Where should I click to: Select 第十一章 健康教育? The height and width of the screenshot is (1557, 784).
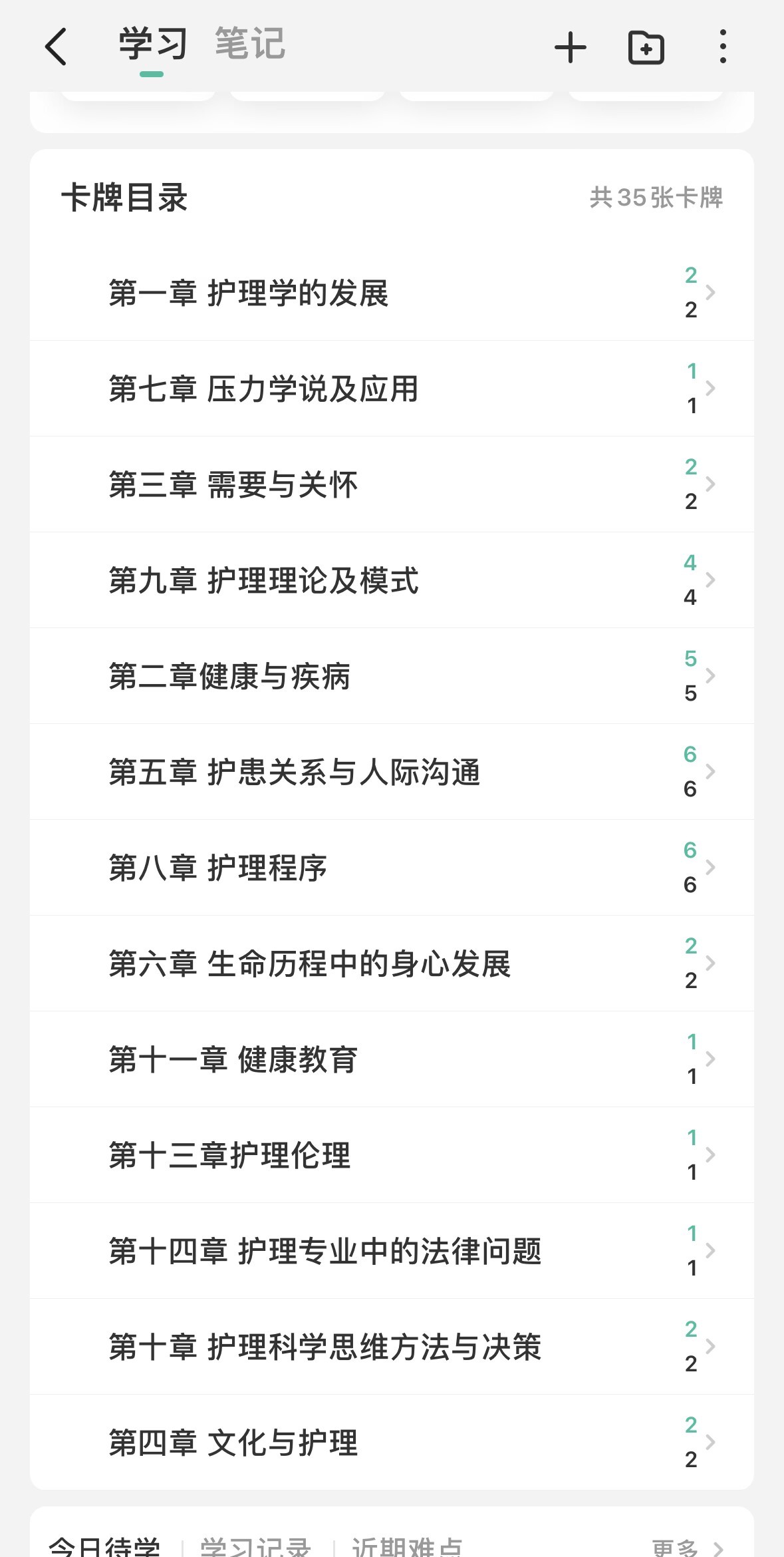[x=392, y=1059]
